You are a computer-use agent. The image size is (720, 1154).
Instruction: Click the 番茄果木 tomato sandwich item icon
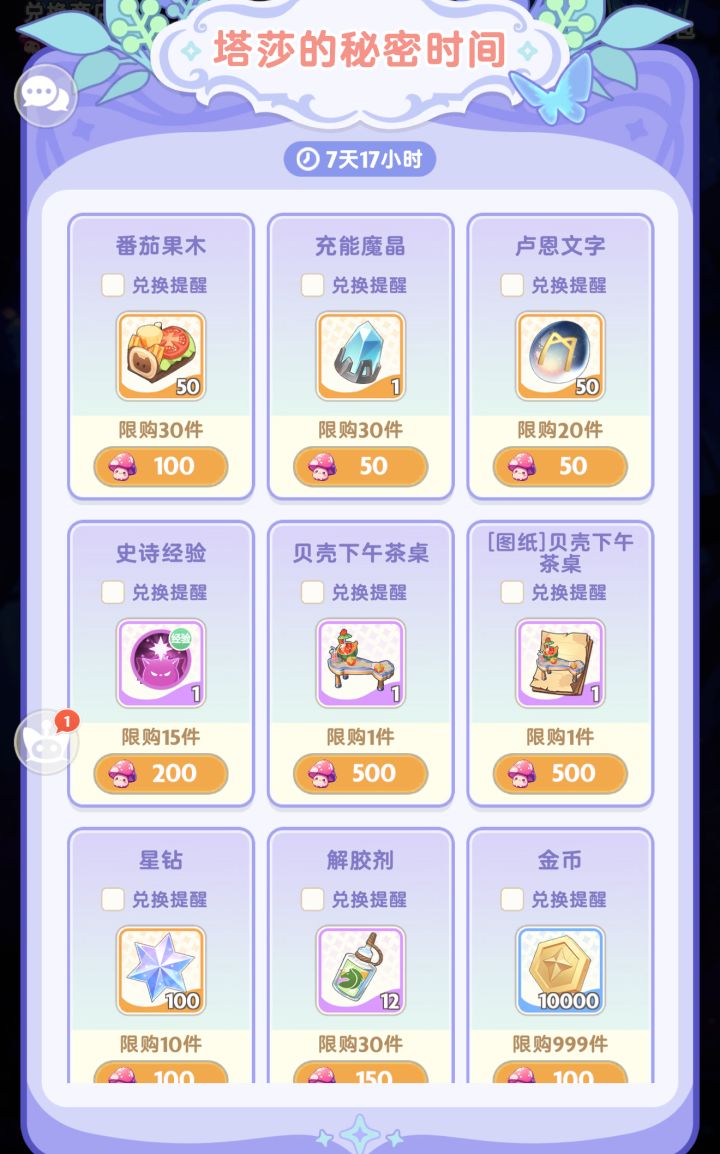point(160,355)
